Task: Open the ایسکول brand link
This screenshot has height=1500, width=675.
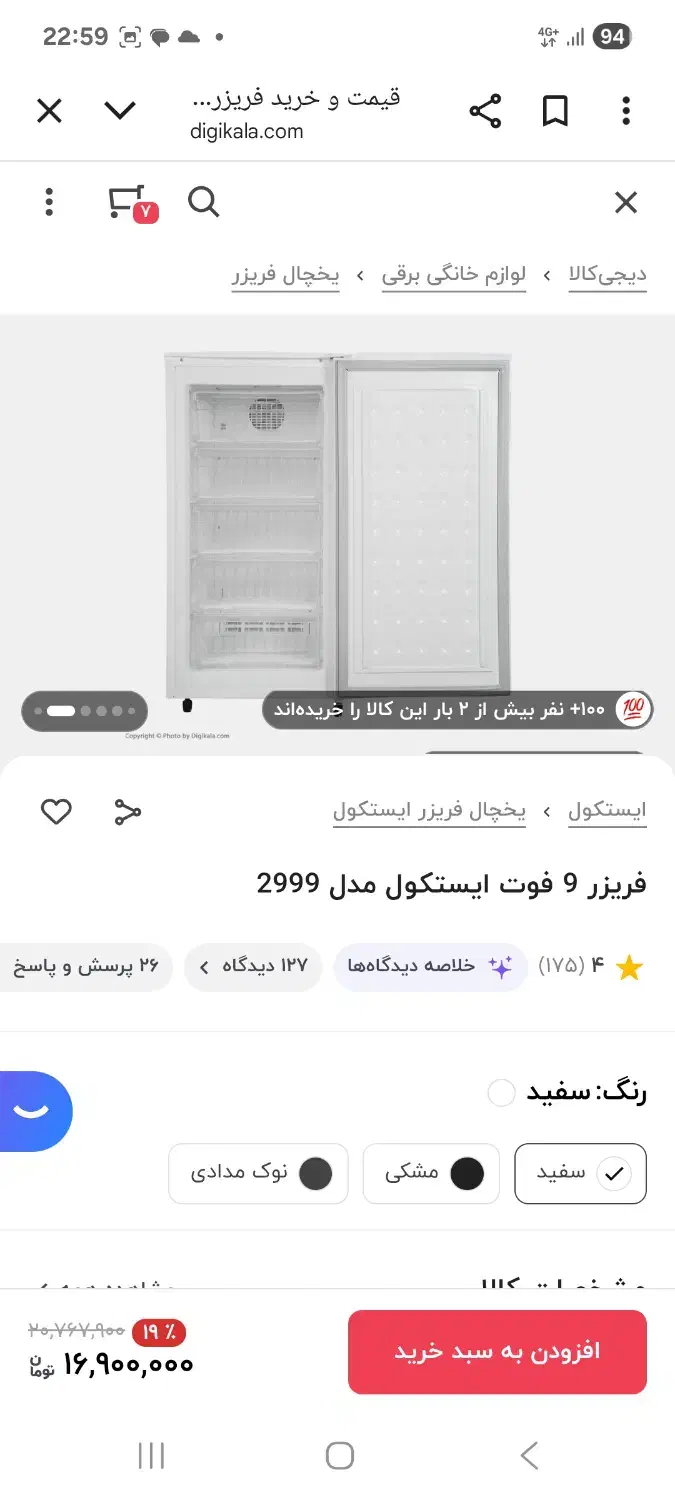Action: 607,811
